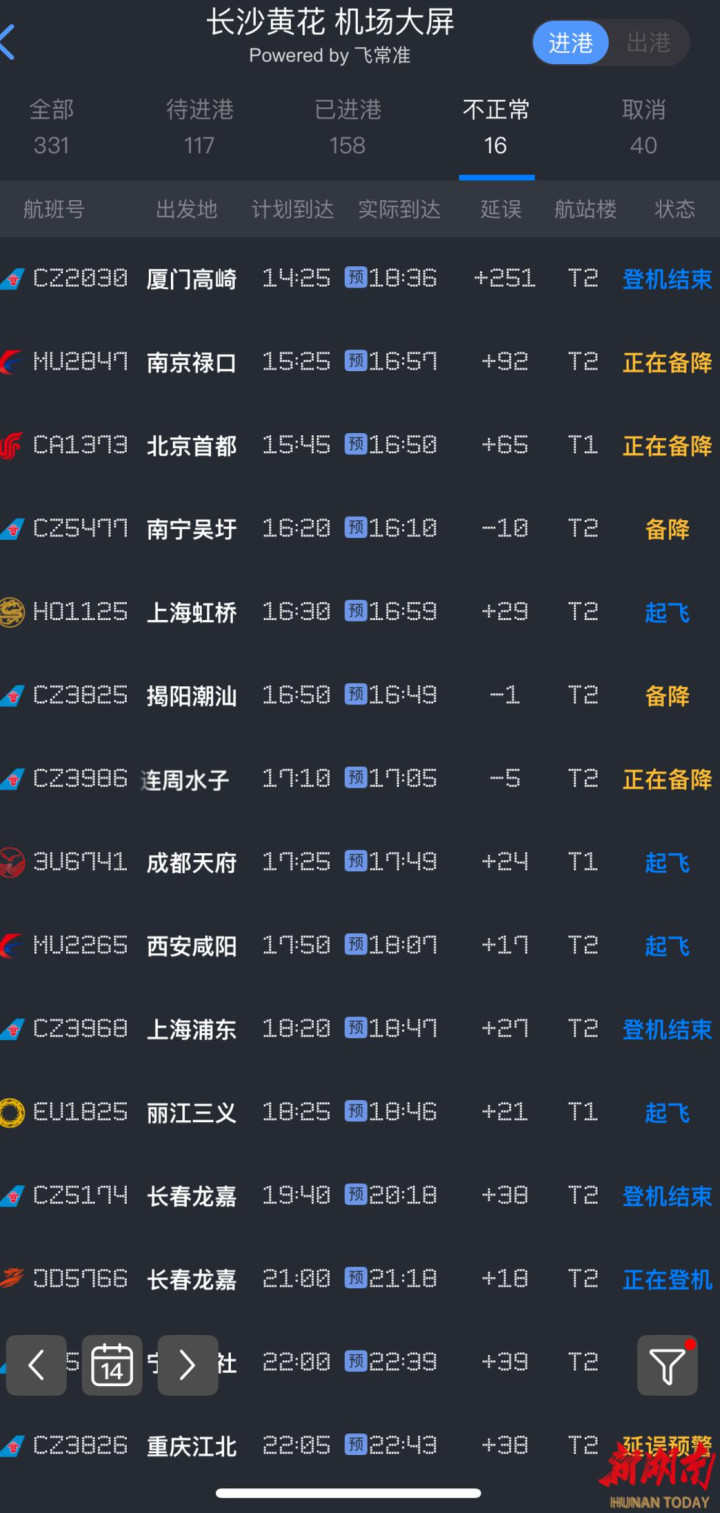Select the 进港 arrivals segment
720x1513 pixels.
571,43
